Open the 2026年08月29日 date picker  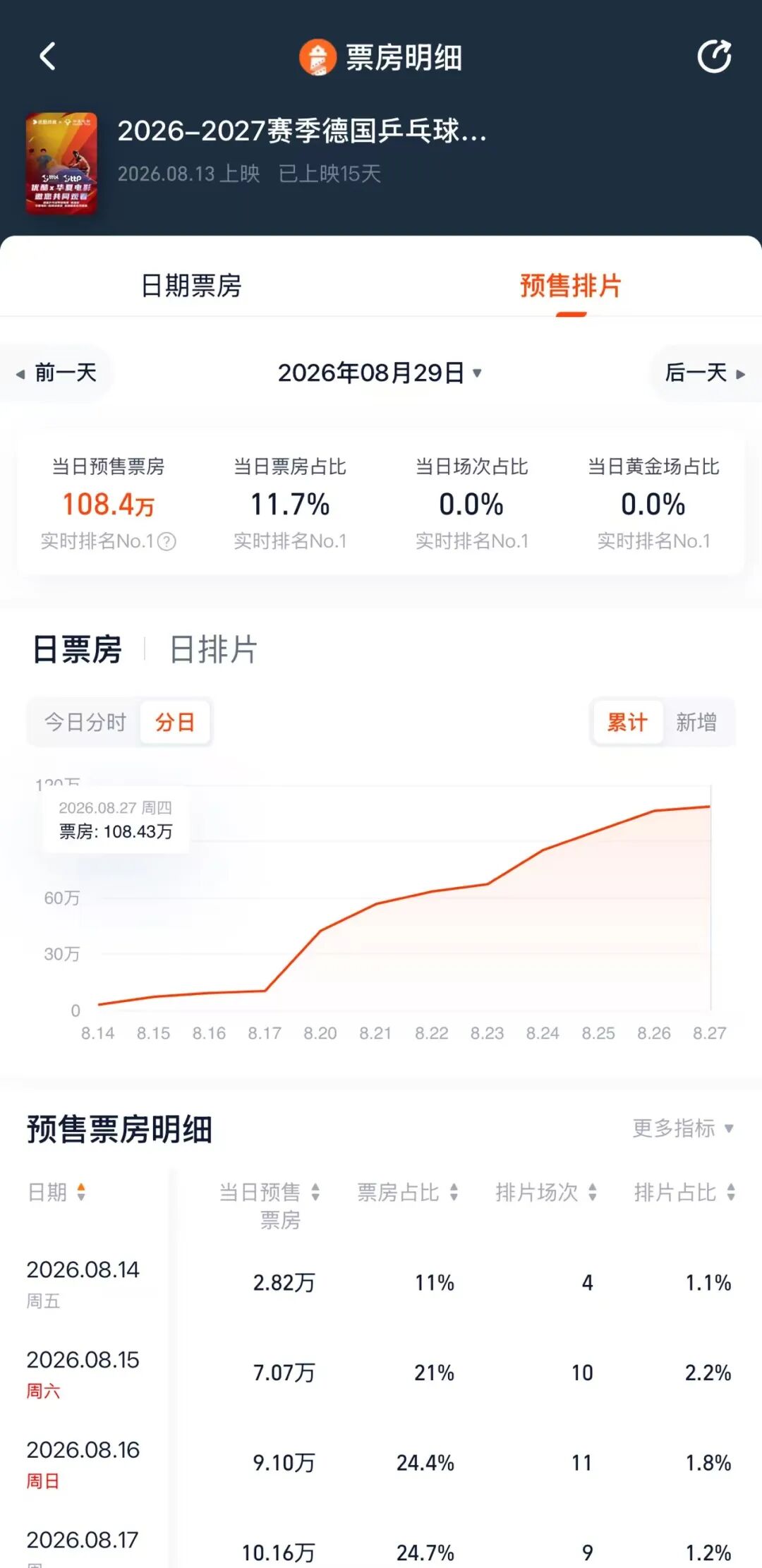click(380, 373)
